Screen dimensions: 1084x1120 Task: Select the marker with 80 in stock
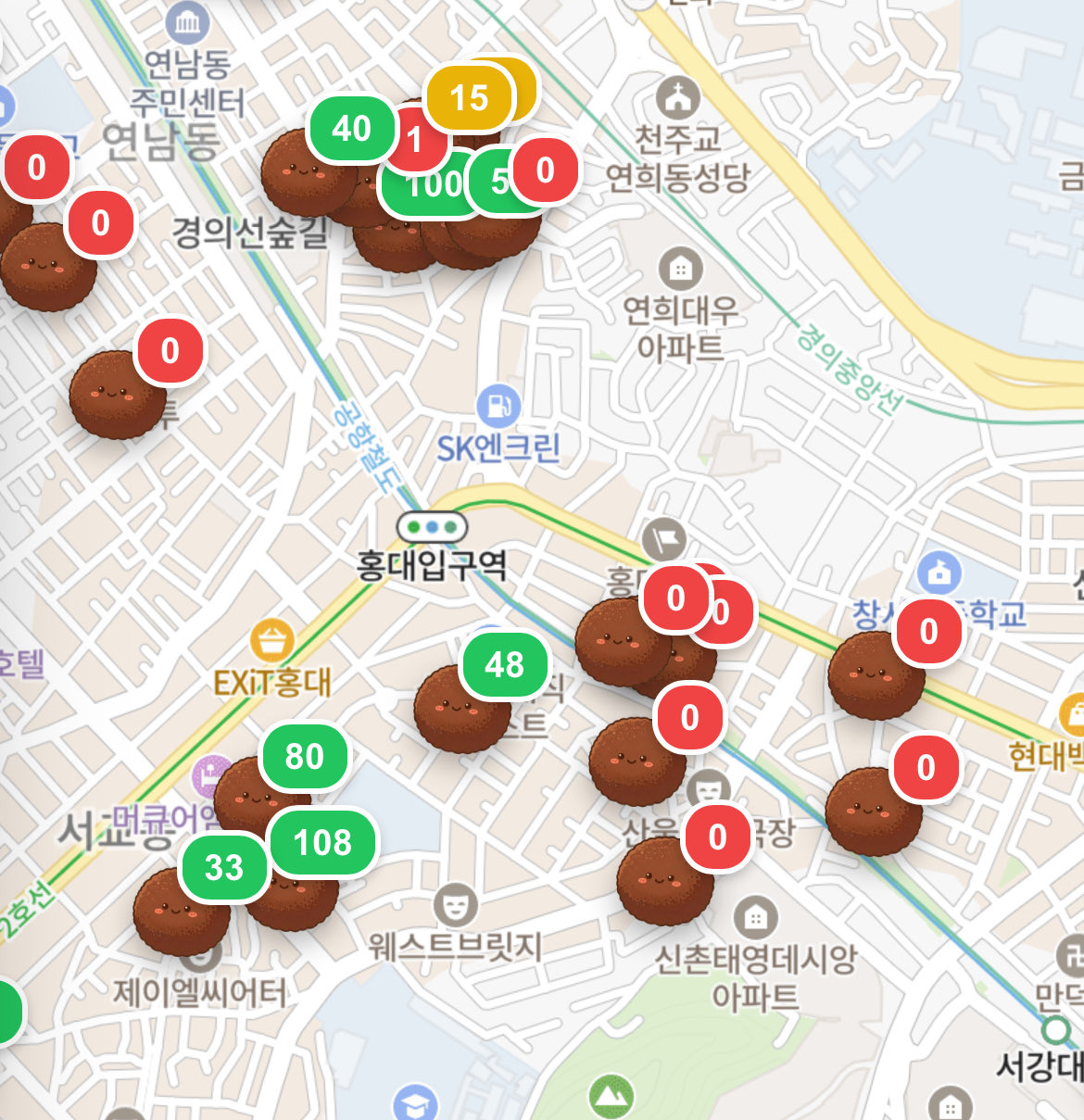point(305,756)
